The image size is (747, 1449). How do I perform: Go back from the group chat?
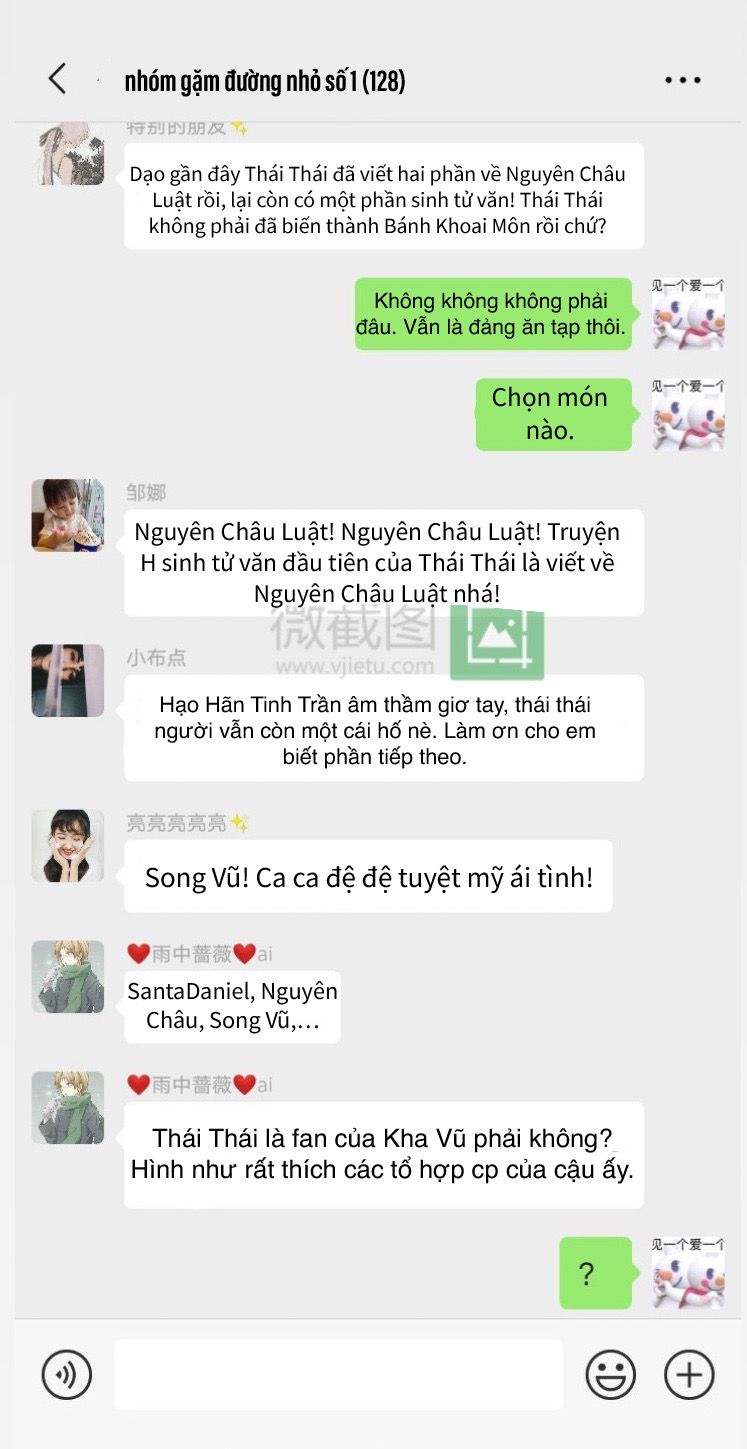pyautogui.click(x=58, y=79)
